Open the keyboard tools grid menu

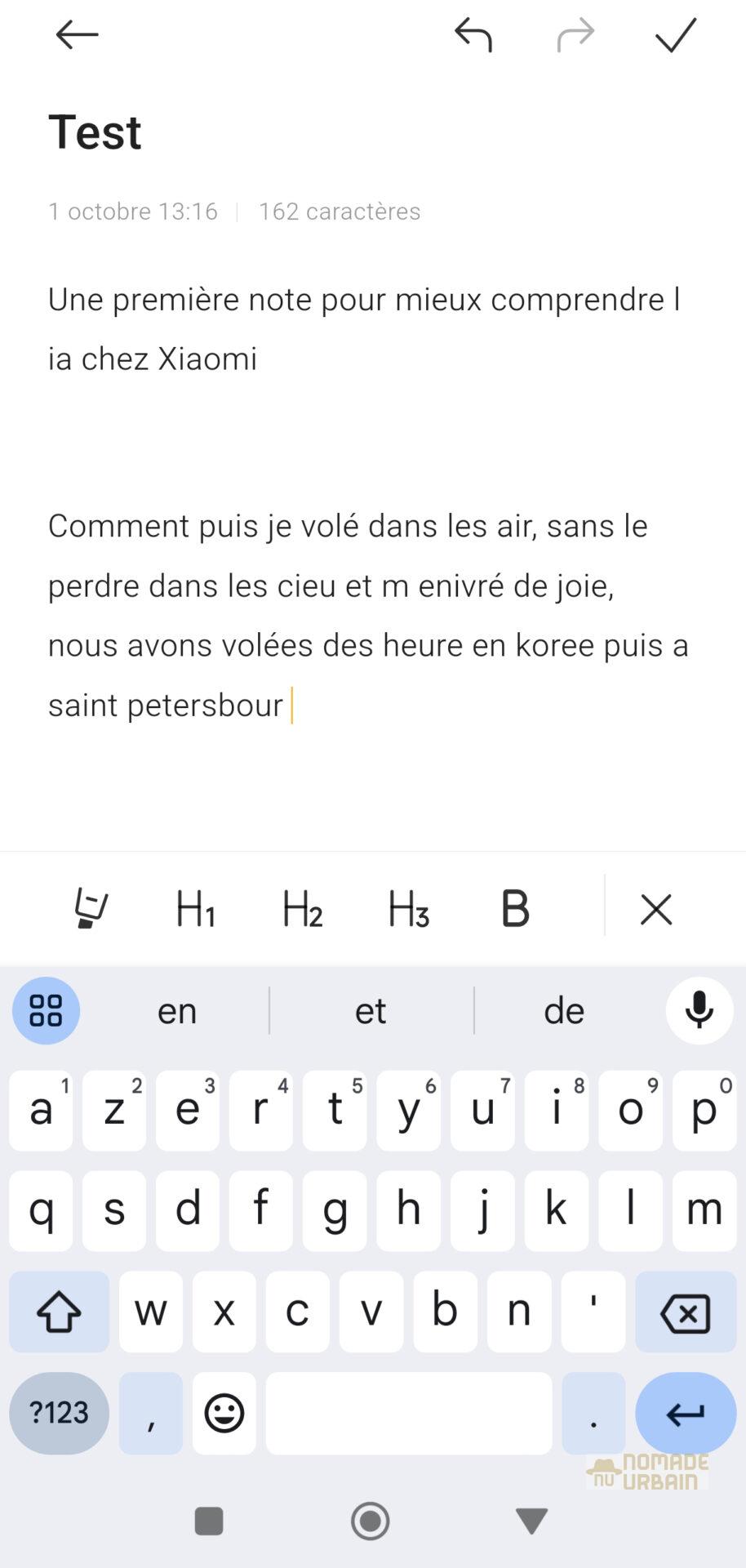[x=46, y=1010]
